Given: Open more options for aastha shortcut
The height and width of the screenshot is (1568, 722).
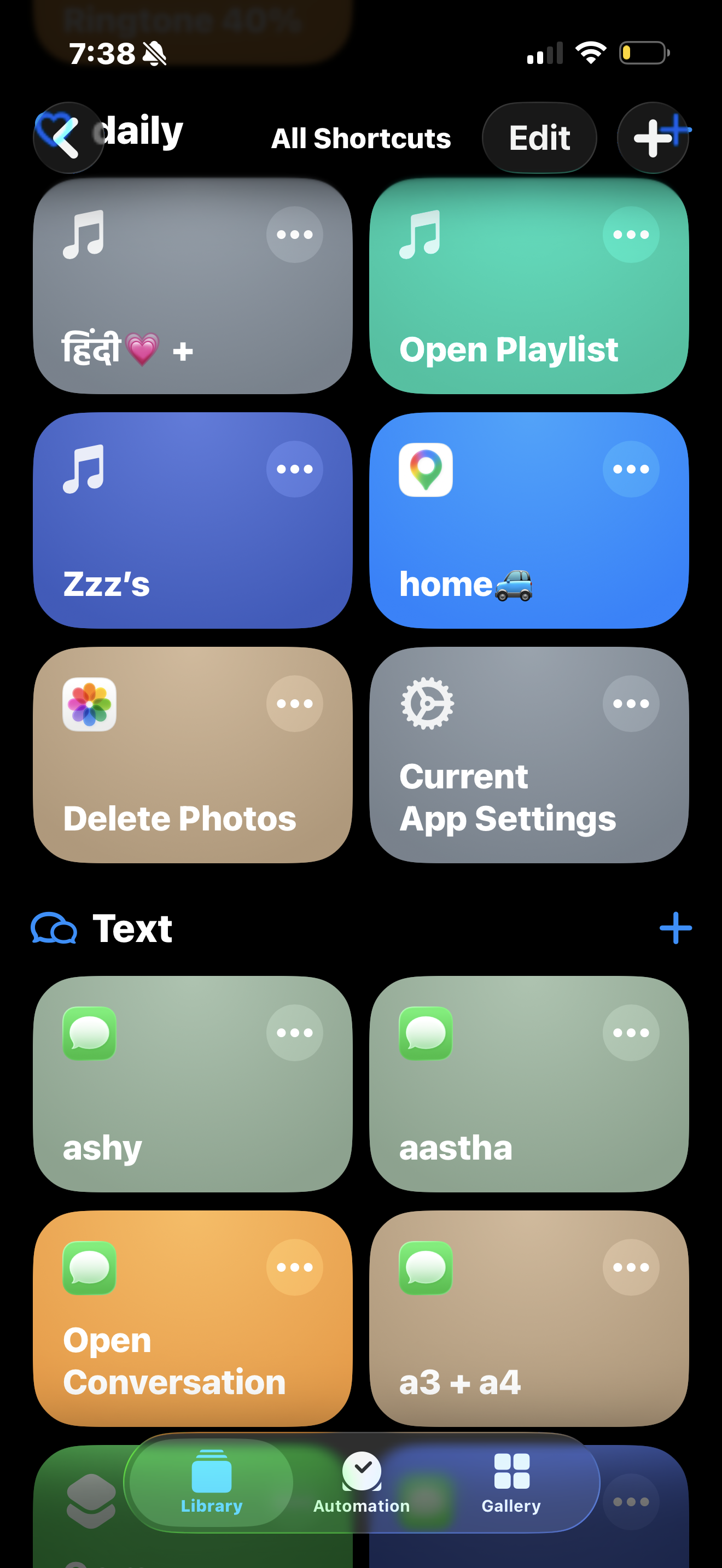Looking at the screenshot, I should (x=631, y=1033).
